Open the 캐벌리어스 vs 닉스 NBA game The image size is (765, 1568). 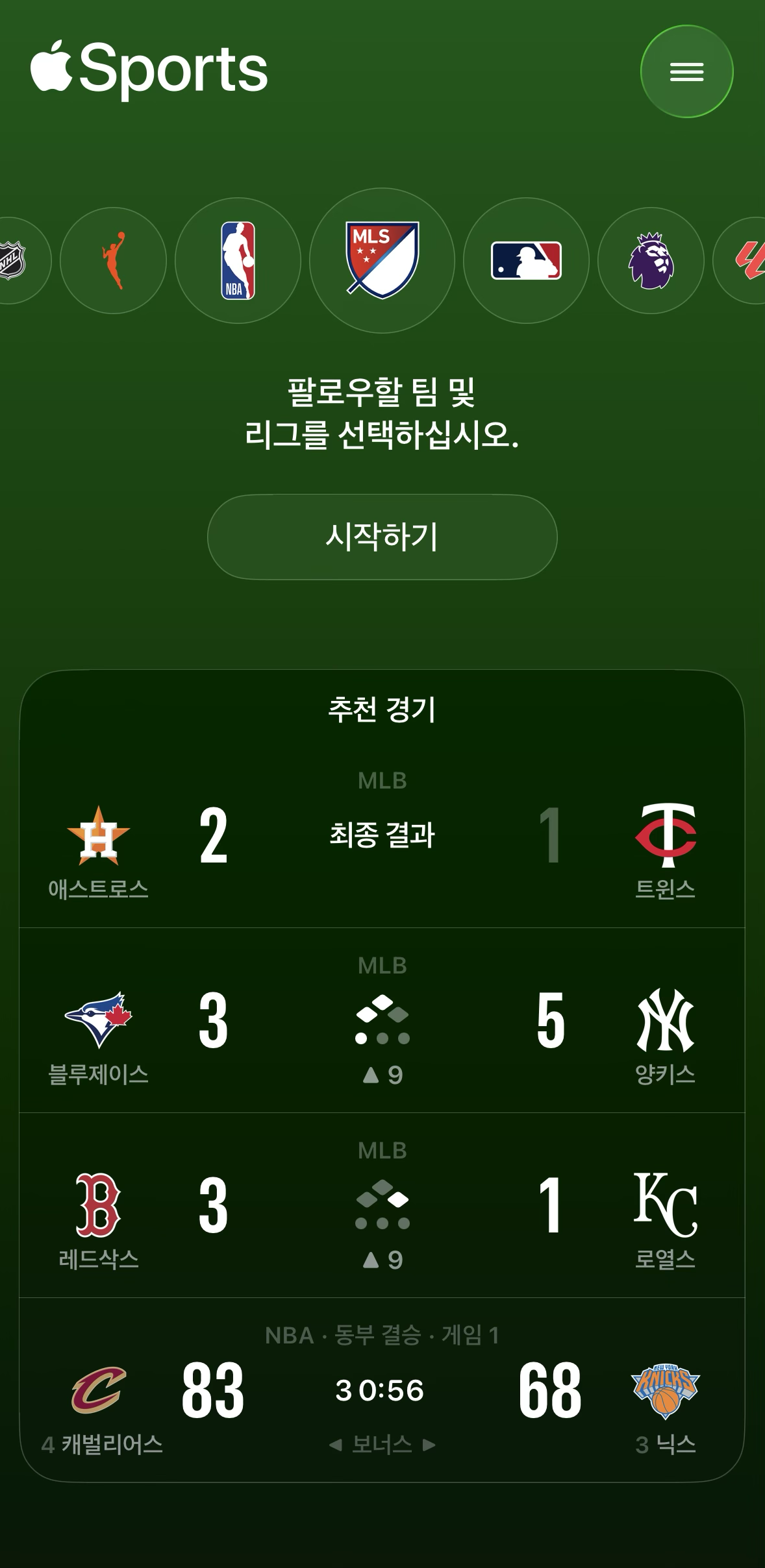[x=382, y=1390]
